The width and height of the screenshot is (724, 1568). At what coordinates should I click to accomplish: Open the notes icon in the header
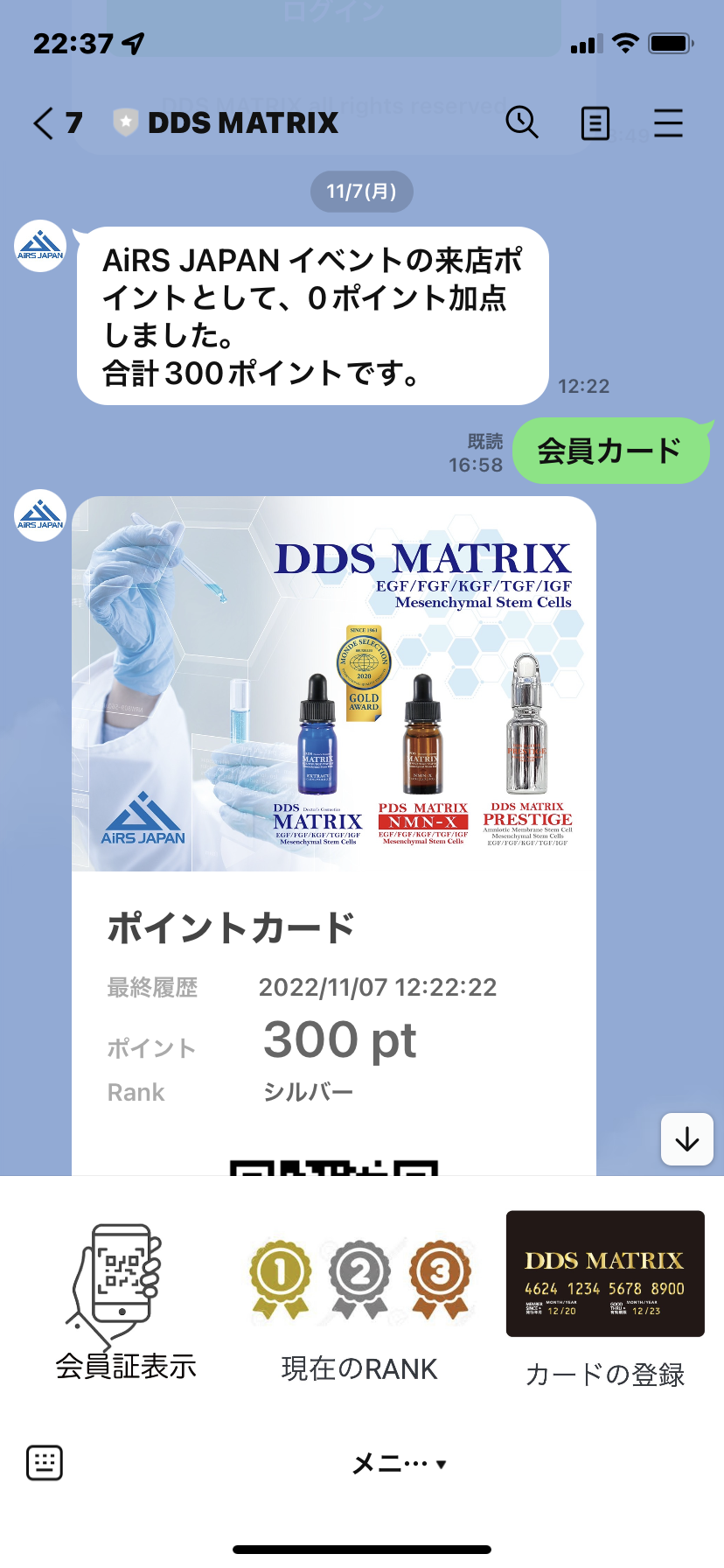[595, 123]
